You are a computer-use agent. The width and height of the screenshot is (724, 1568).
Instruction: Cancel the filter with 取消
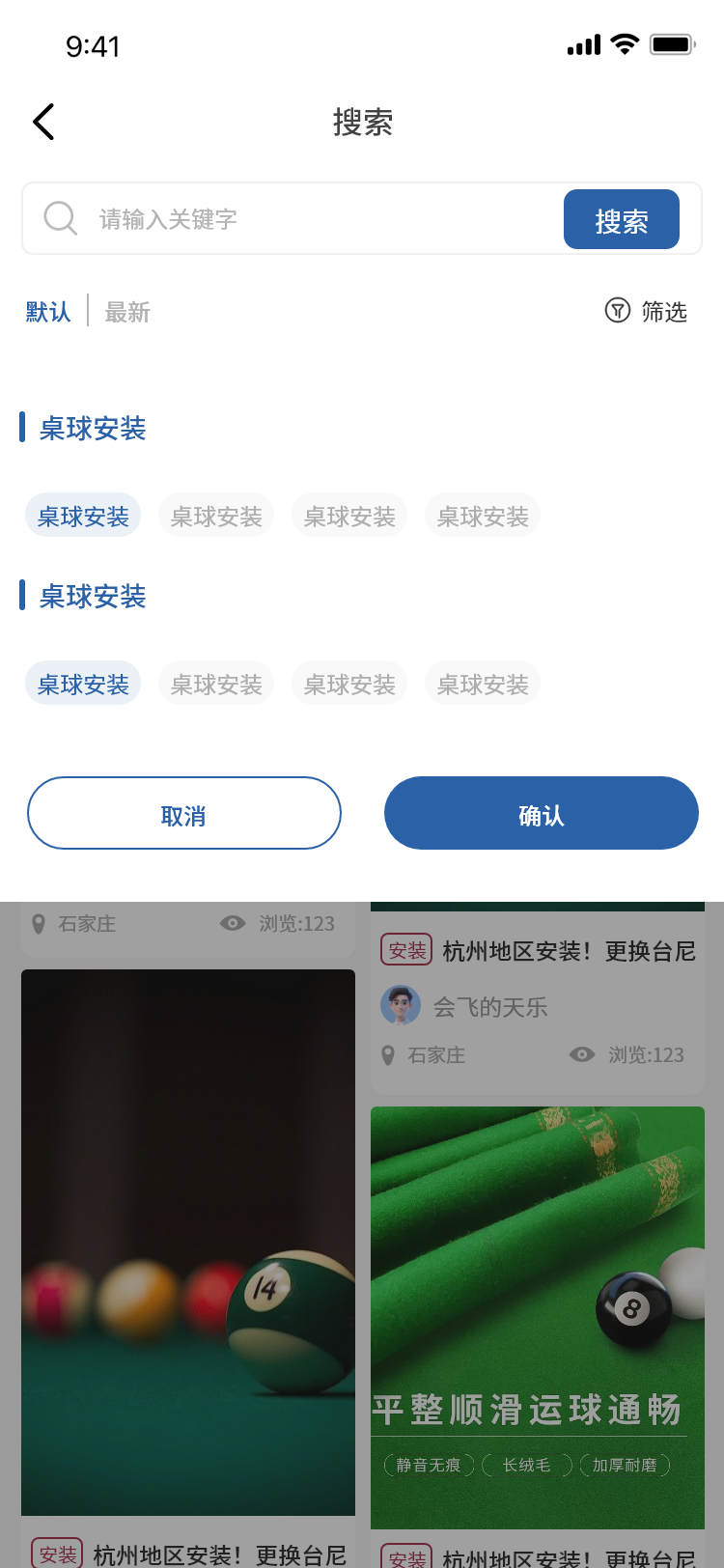click(184, 814)
